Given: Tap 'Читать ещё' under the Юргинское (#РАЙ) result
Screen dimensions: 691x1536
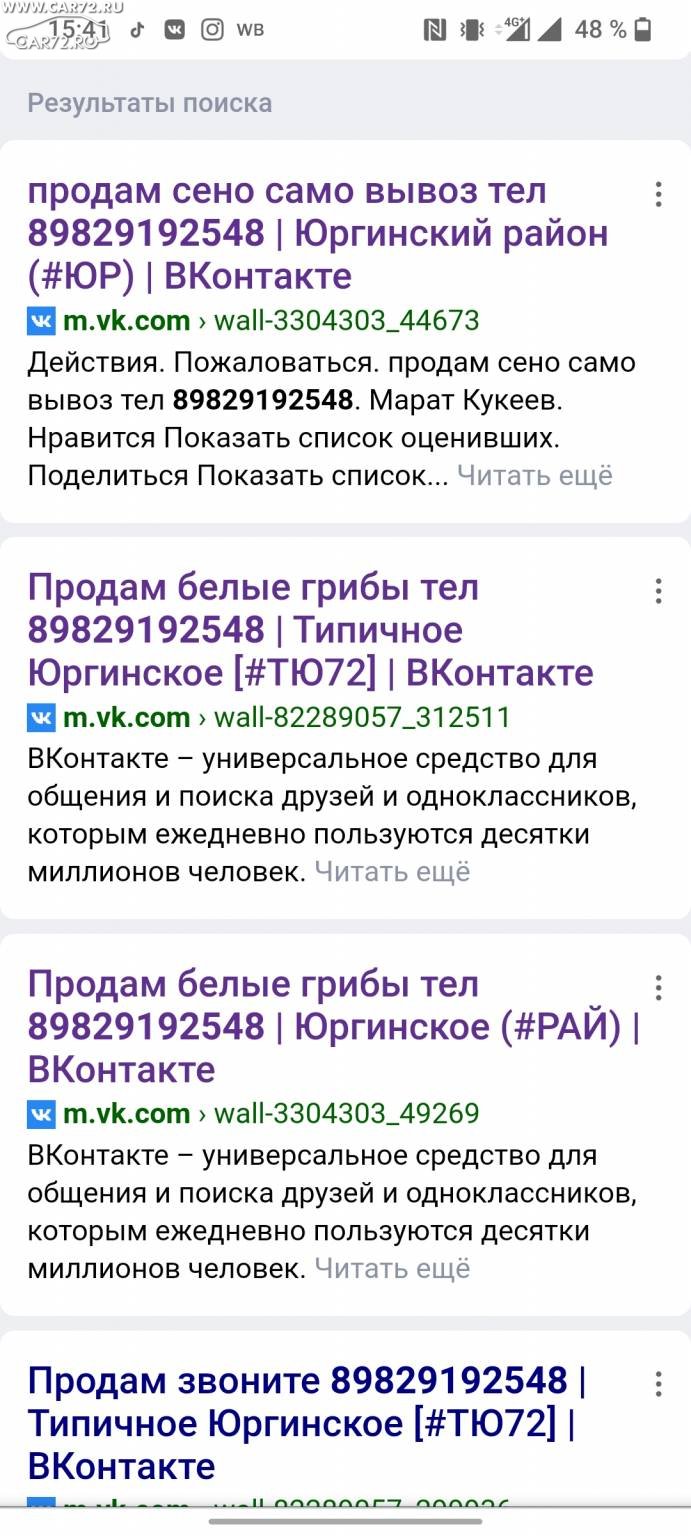Looking at the screenshot, I should tap(392, 1269).
